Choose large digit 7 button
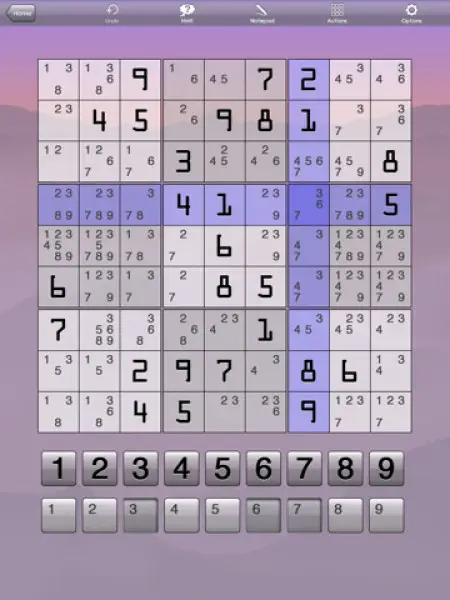 [x=304, y=468]
